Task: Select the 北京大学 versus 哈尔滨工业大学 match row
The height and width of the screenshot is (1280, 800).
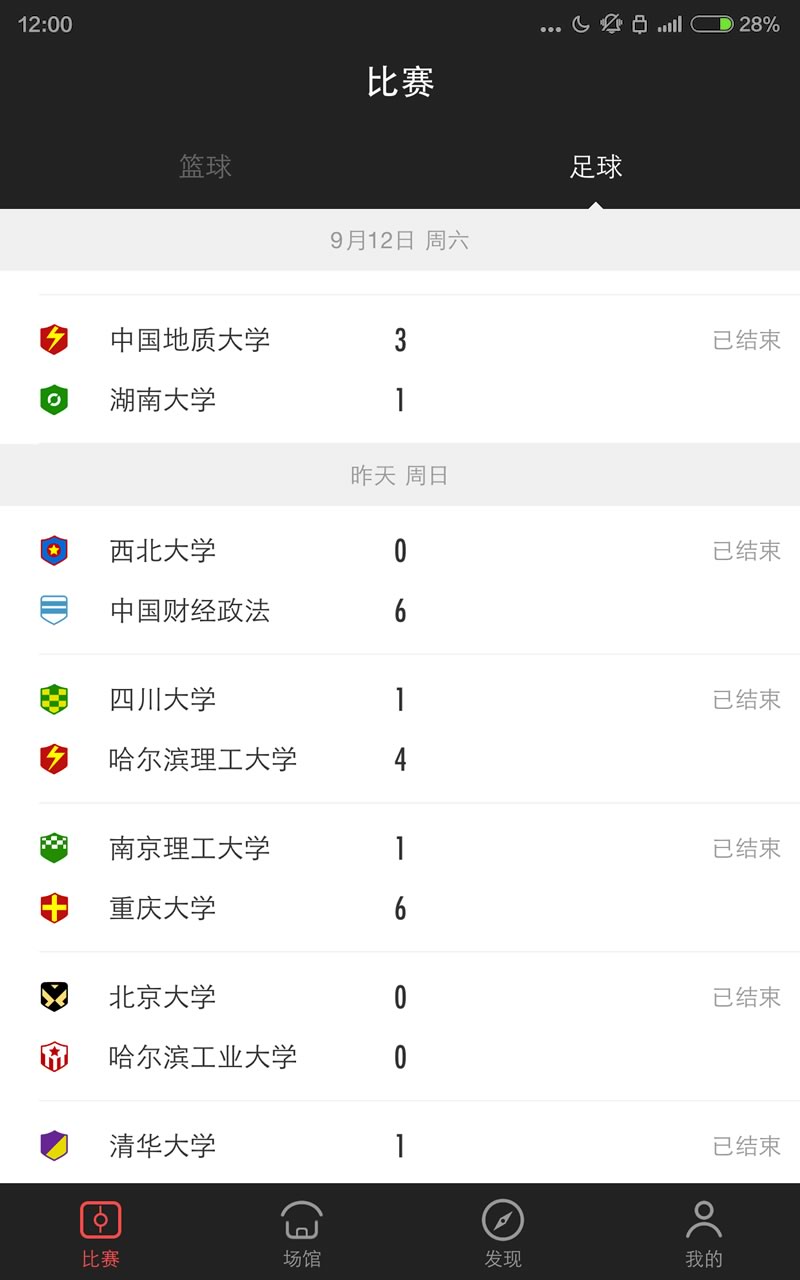Action: click(x=400, y=1027)
